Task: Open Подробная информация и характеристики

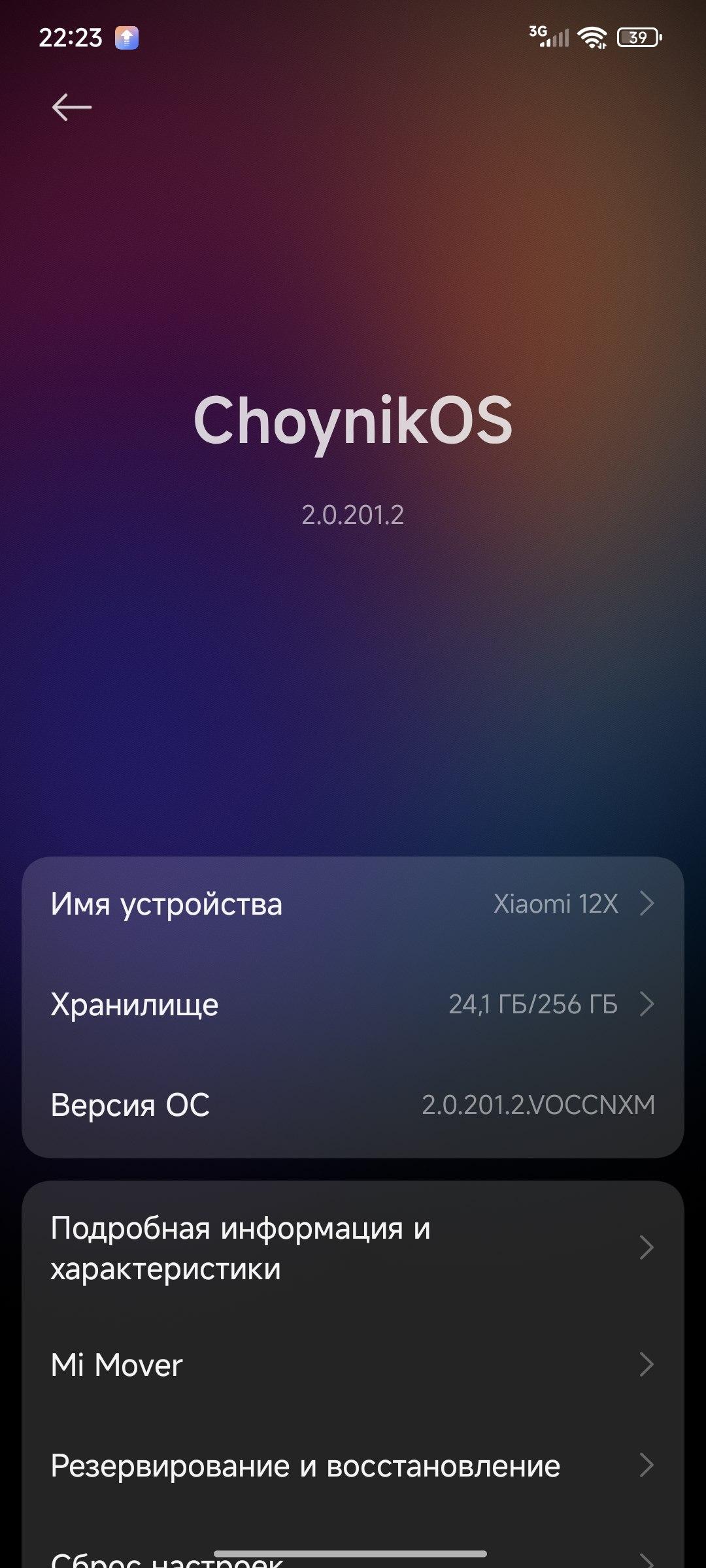Action: pyautogui.click(x=353, y=1249)
